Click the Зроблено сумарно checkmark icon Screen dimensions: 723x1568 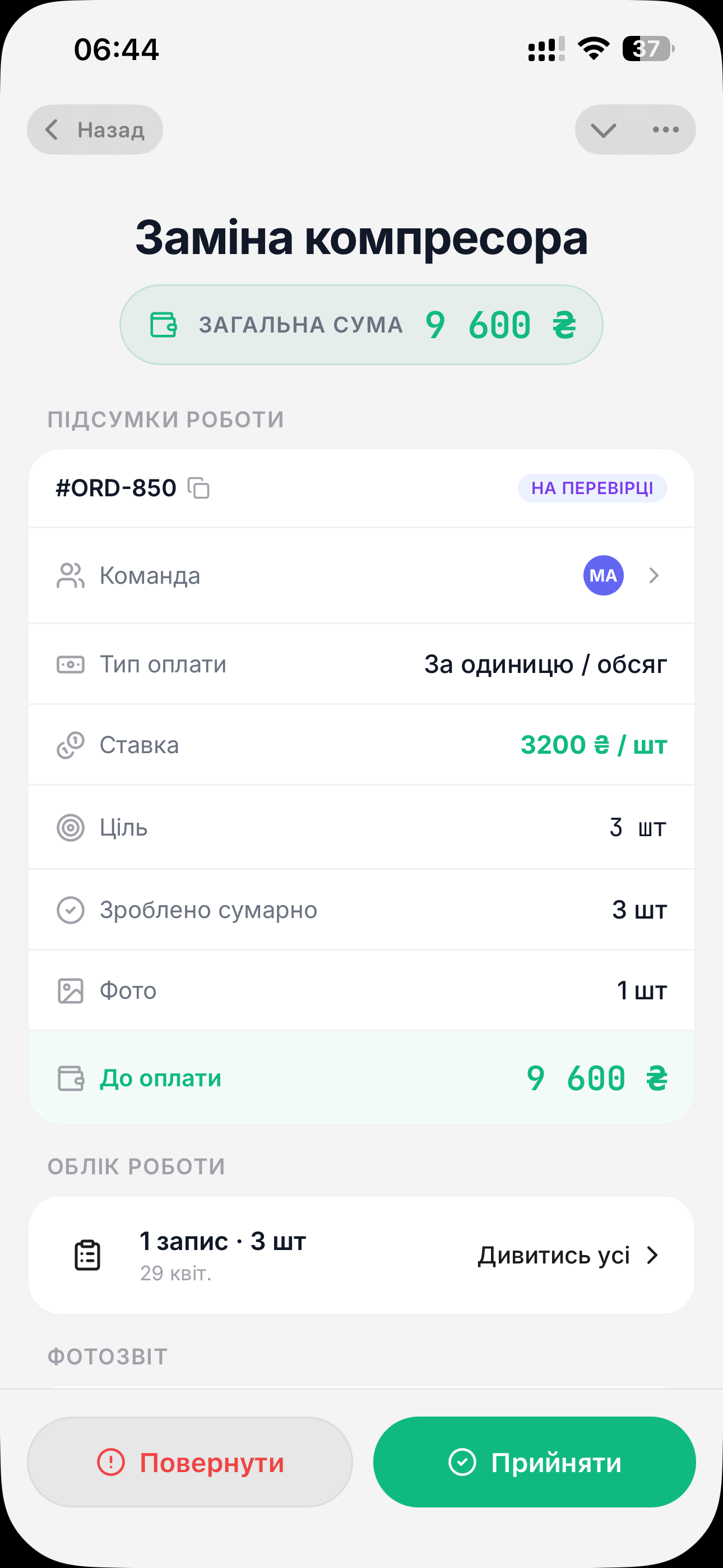pyautogui.click(x=70, y=910)
